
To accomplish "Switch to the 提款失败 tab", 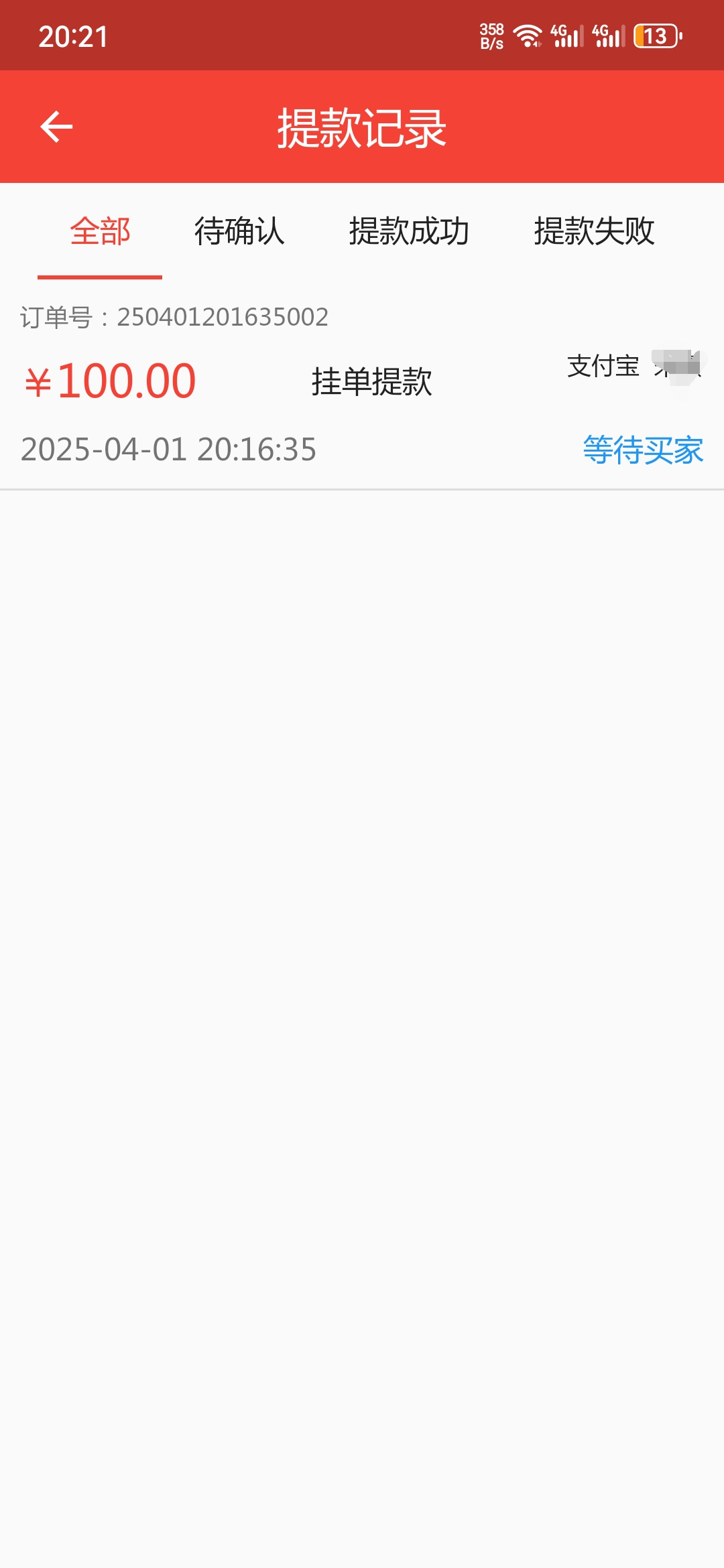I will pyautogui.click(x=594, y=232).
